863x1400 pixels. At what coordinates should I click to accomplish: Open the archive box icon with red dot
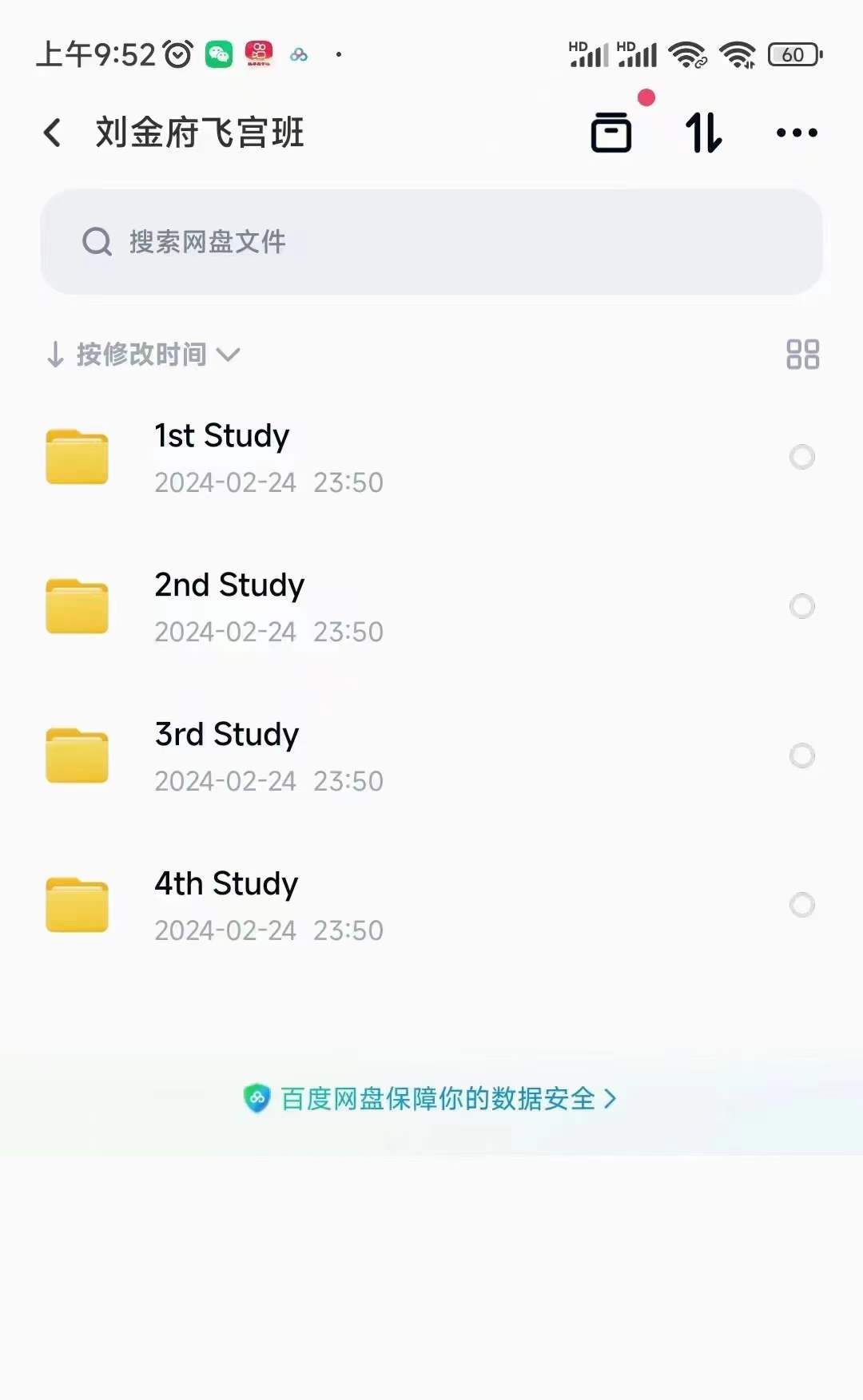pos(611,132)
